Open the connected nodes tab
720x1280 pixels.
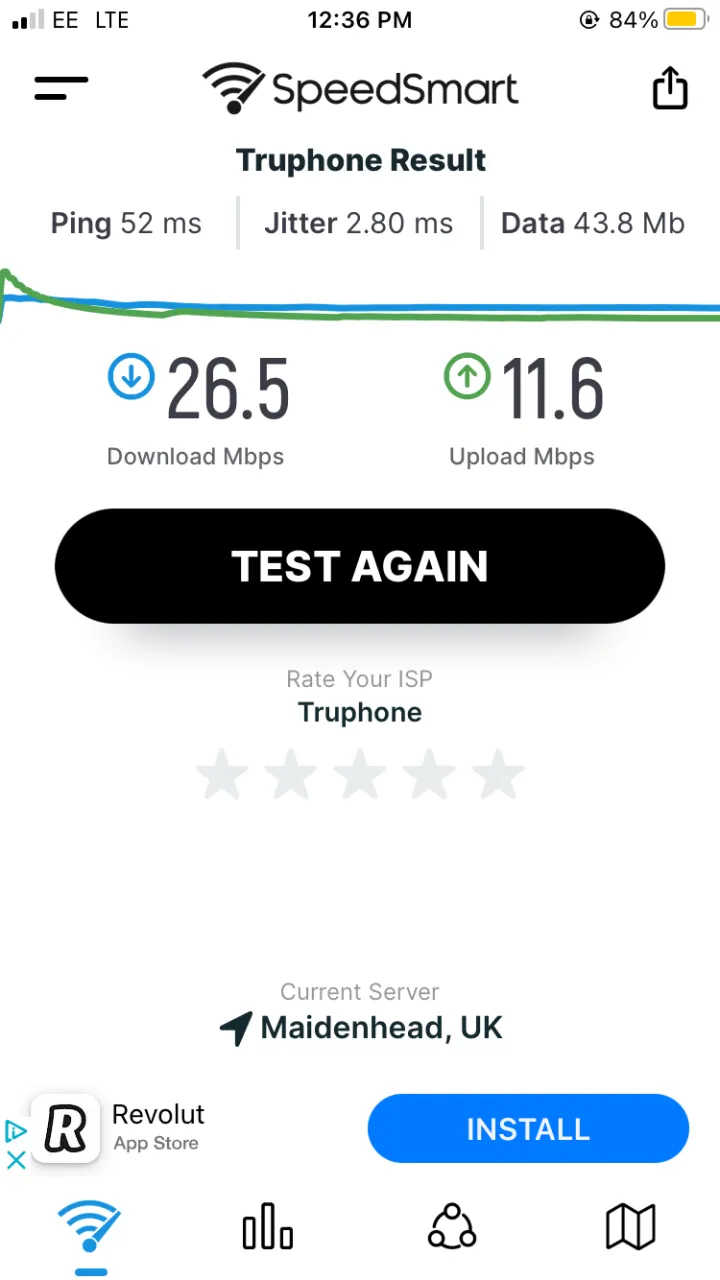point(452,1226)
